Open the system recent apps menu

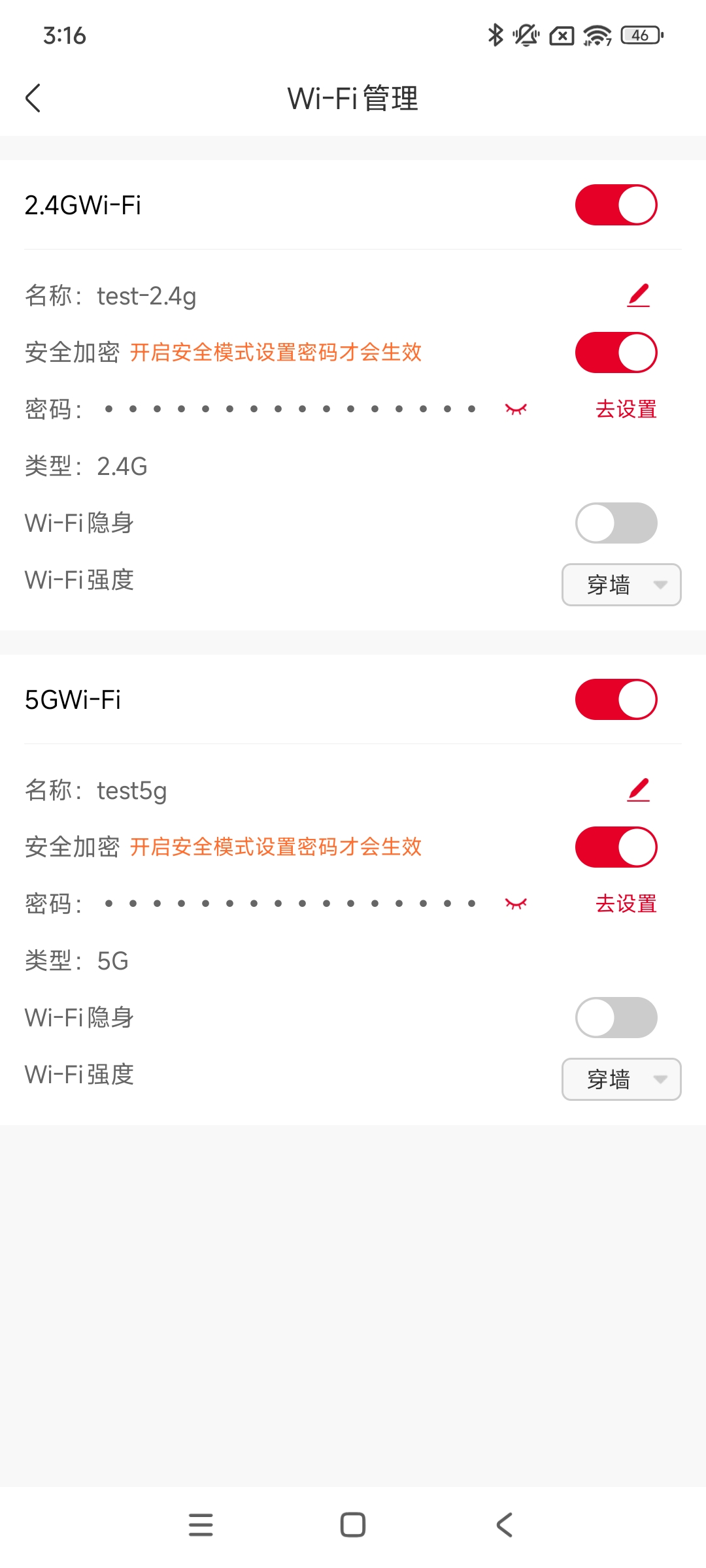click(x=201, y=1525)
